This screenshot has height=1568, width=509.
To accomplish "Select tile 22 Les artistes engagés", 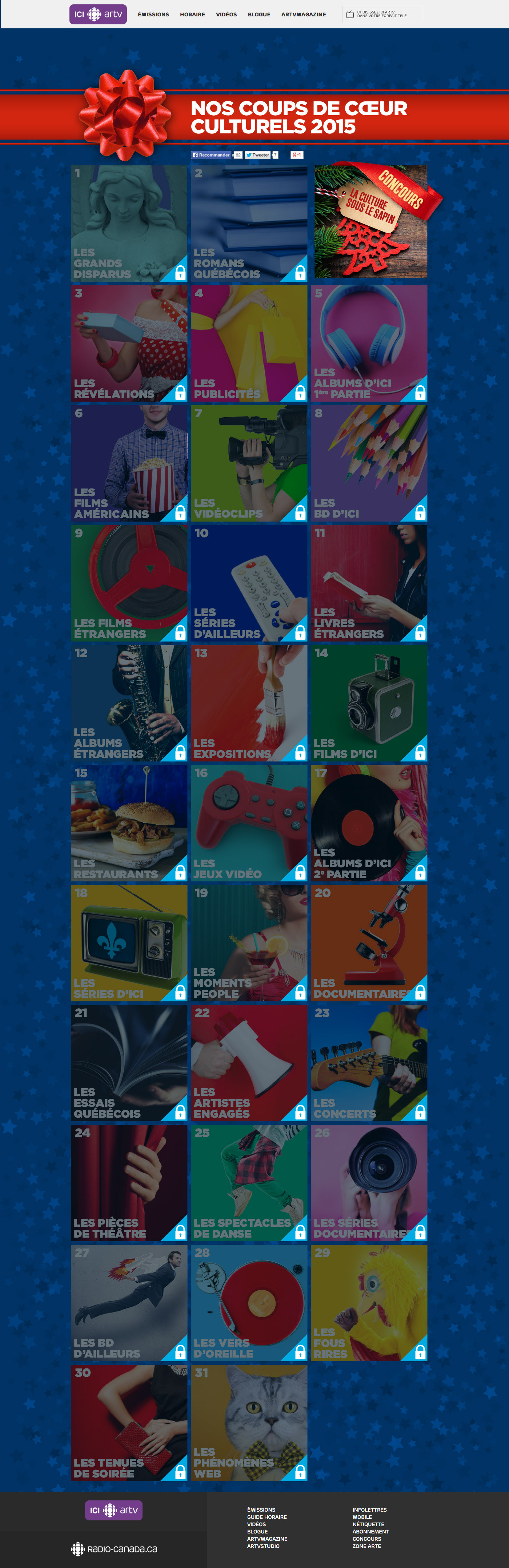I will coord(249,1063).
